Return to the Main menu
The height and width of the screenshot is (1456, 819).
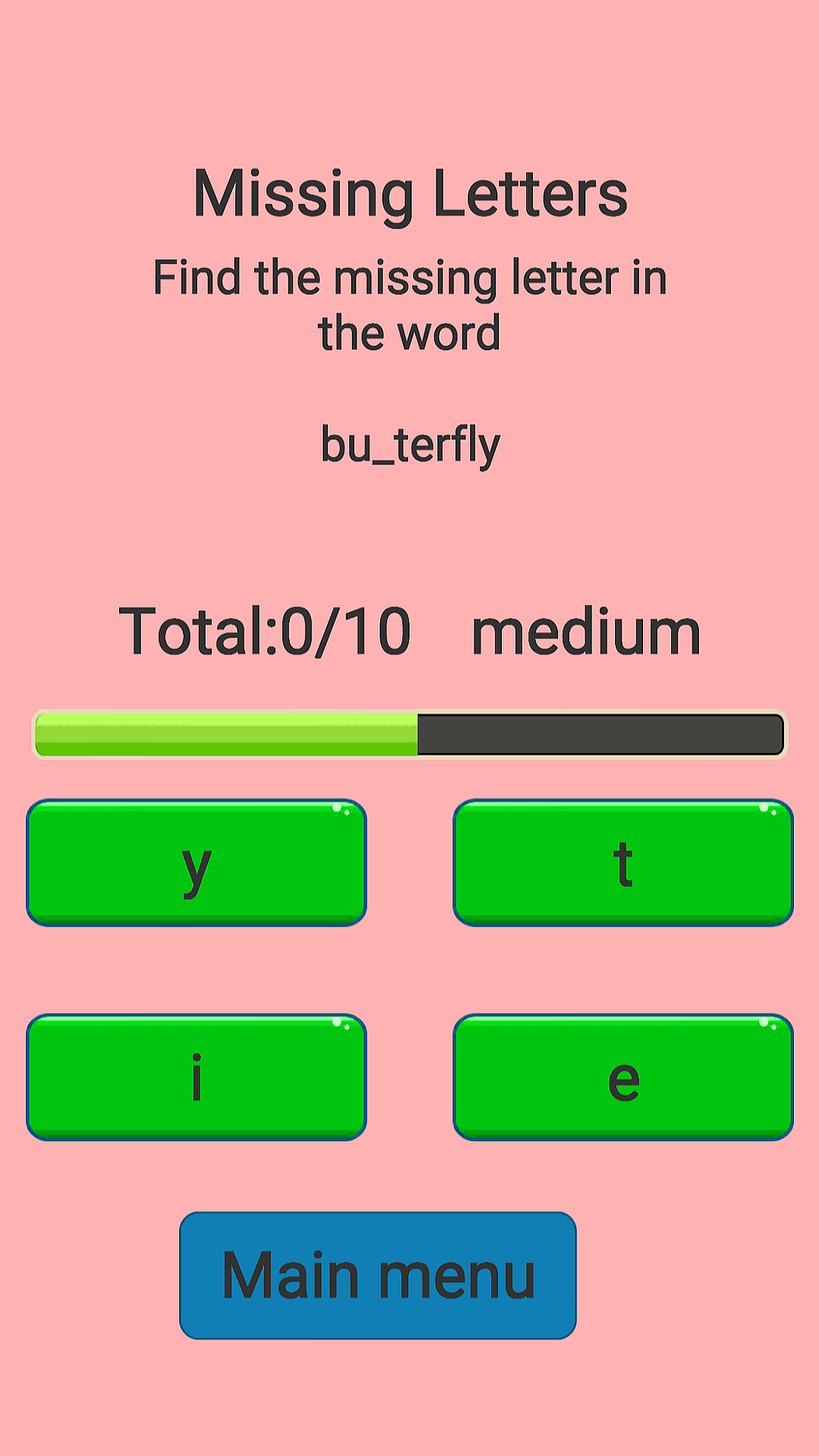[x=378, y=1276]
